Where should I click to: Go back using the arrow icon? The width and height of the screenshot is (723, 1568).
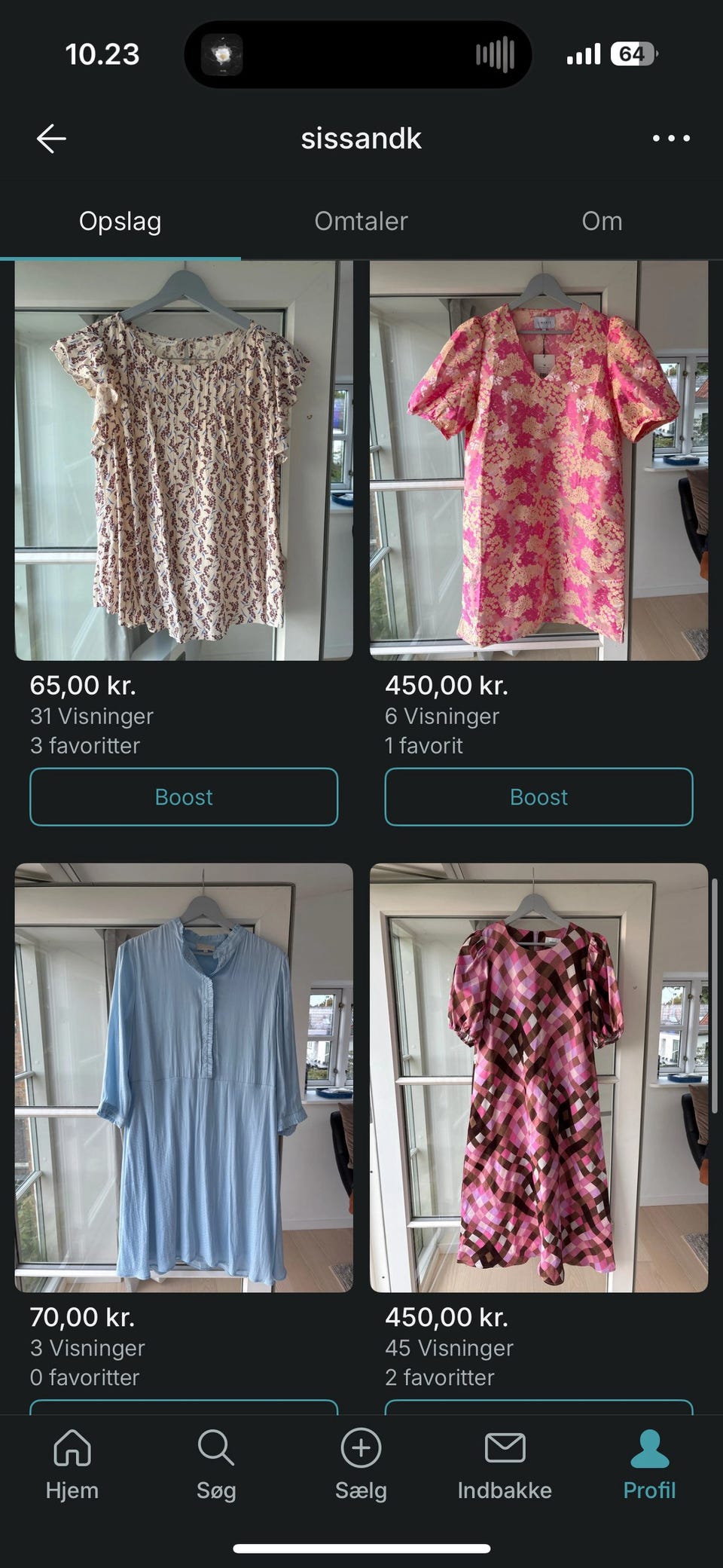pos(51,139)
